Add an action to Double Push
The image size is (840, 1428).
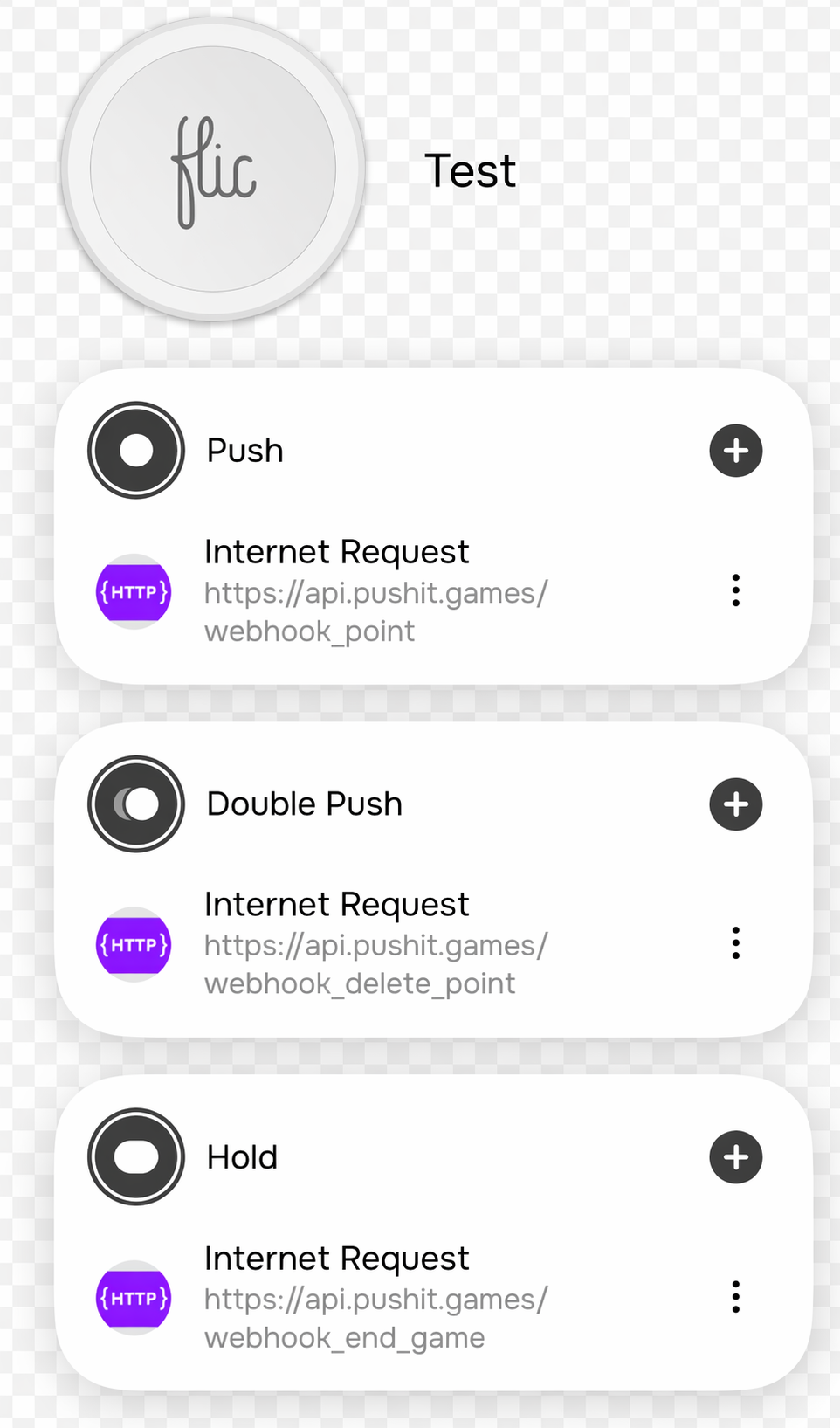pos(735,804)
